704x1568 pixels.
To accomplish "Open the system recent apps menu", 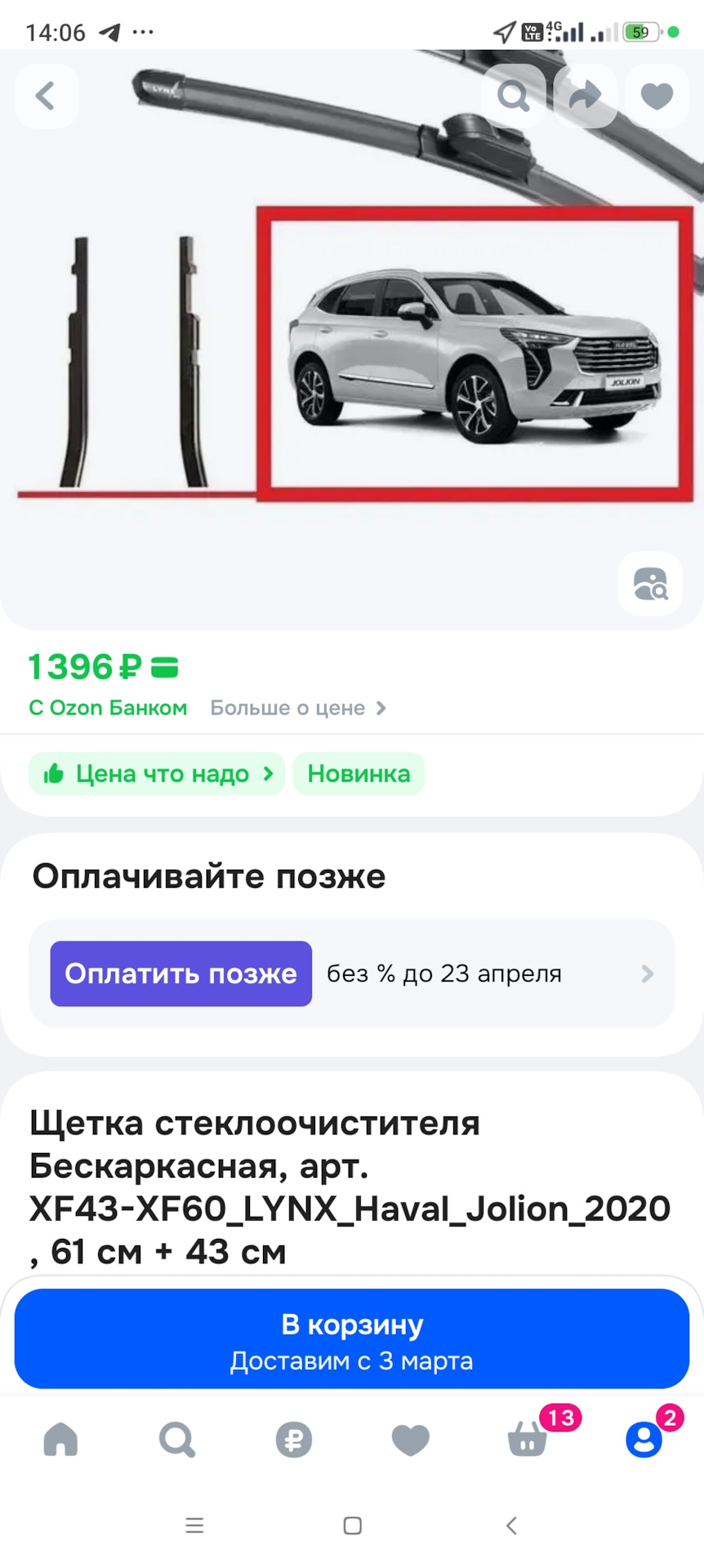I will click(194, 1526).
